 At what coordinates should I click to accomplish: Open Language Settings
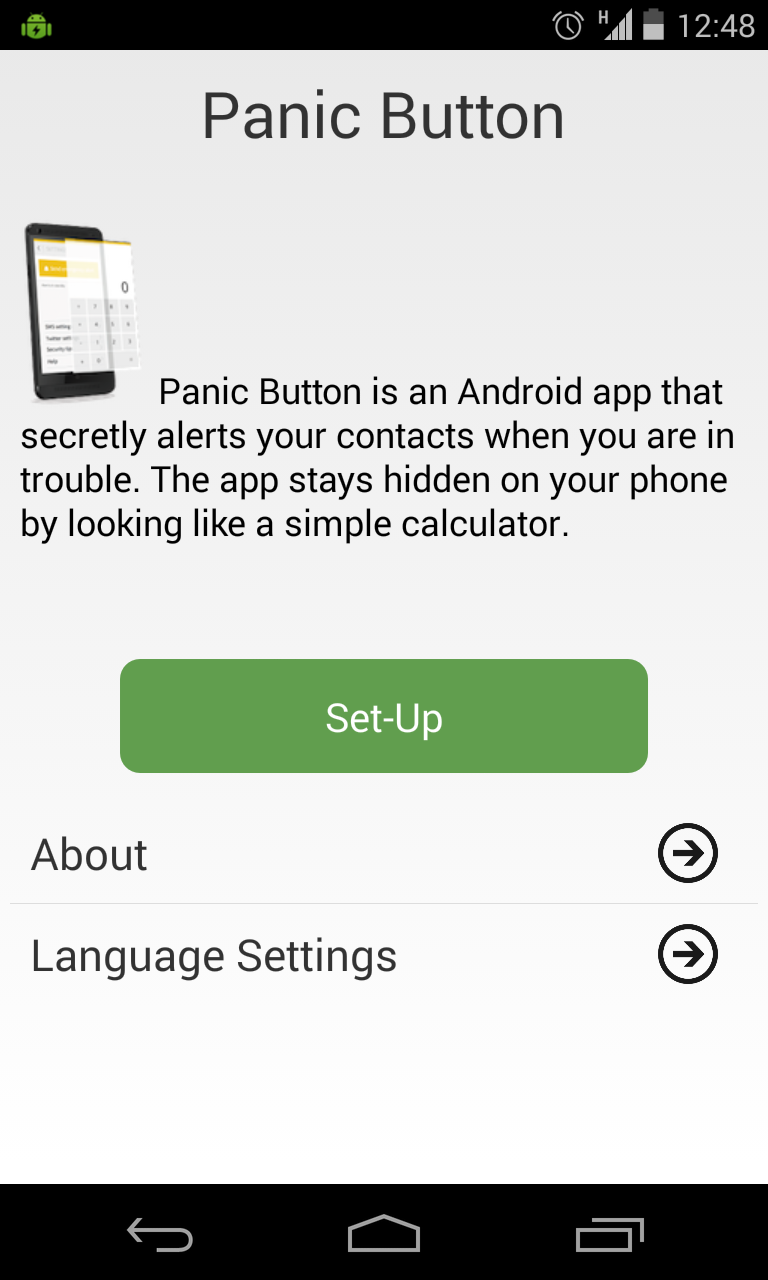213,954
